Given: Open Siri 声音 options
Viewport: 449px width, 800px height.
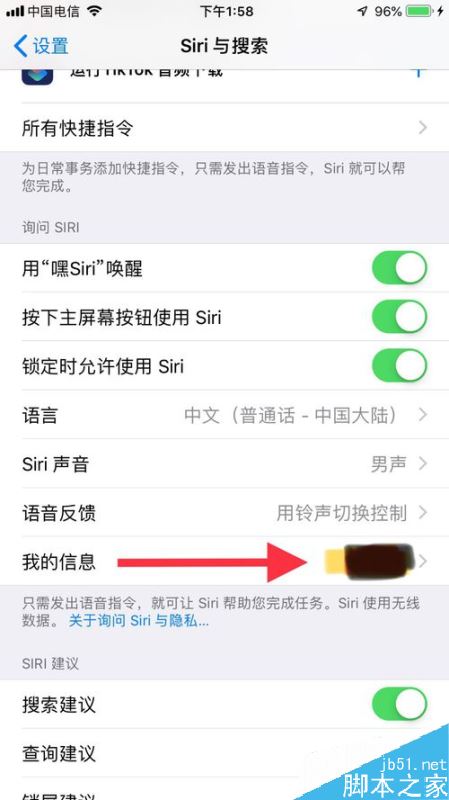Looking at the screenshot, I should click(x=224, y=464).
